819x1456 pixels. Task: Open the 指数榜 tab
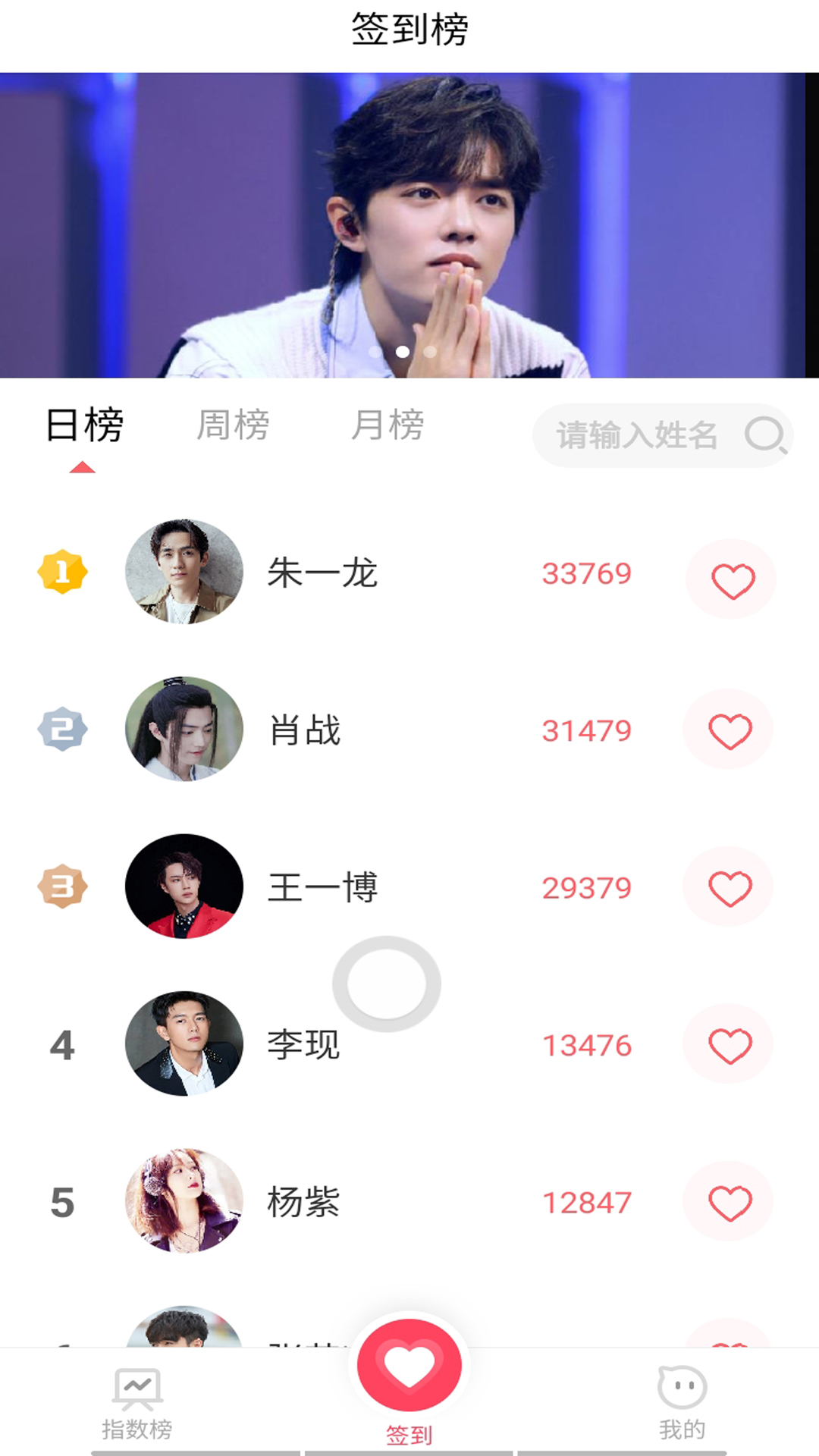click(x=137, y=1404)
